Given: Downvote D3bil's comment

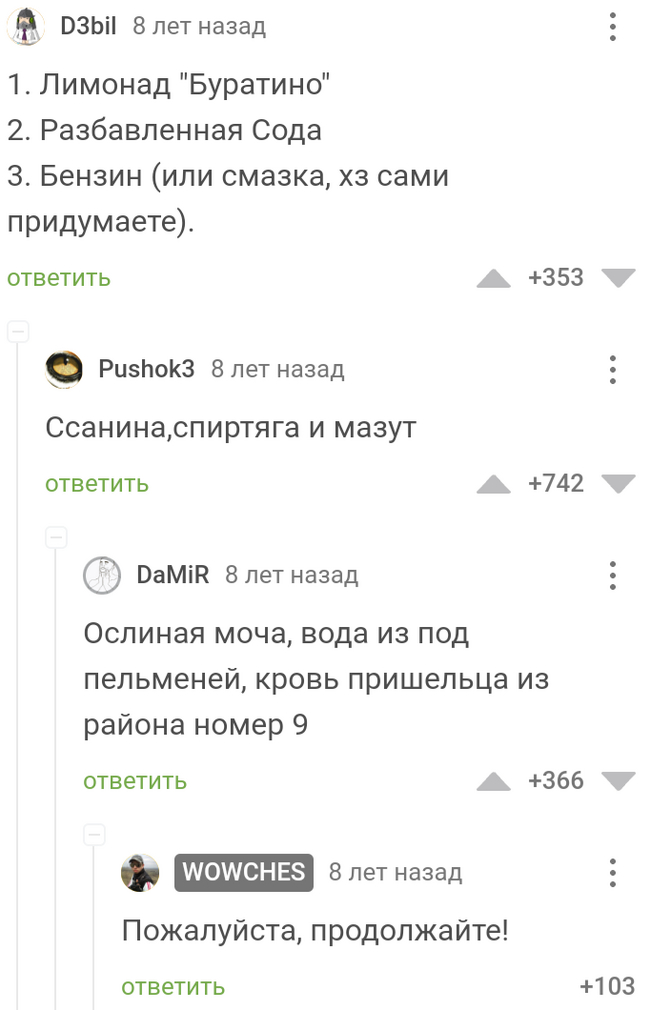Looking at the screenshot, I should pyautogui.click(x=618, y=278).
